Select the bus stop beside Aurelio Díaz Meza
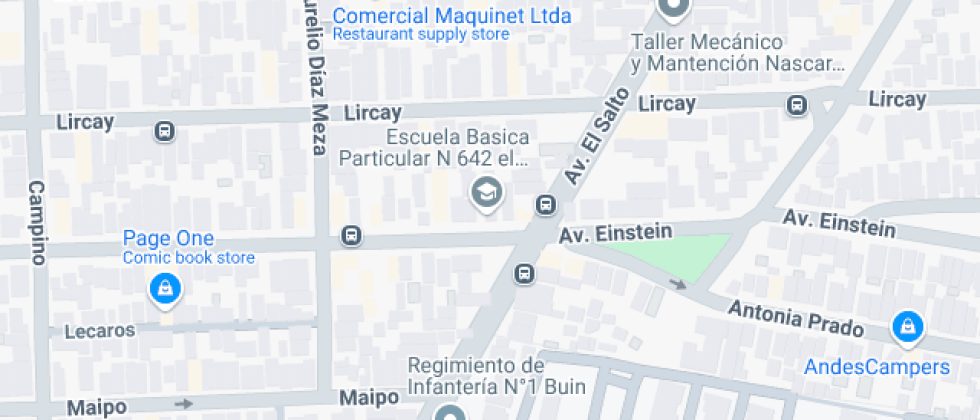Screen dimensions: 980x420 point(351,236)
